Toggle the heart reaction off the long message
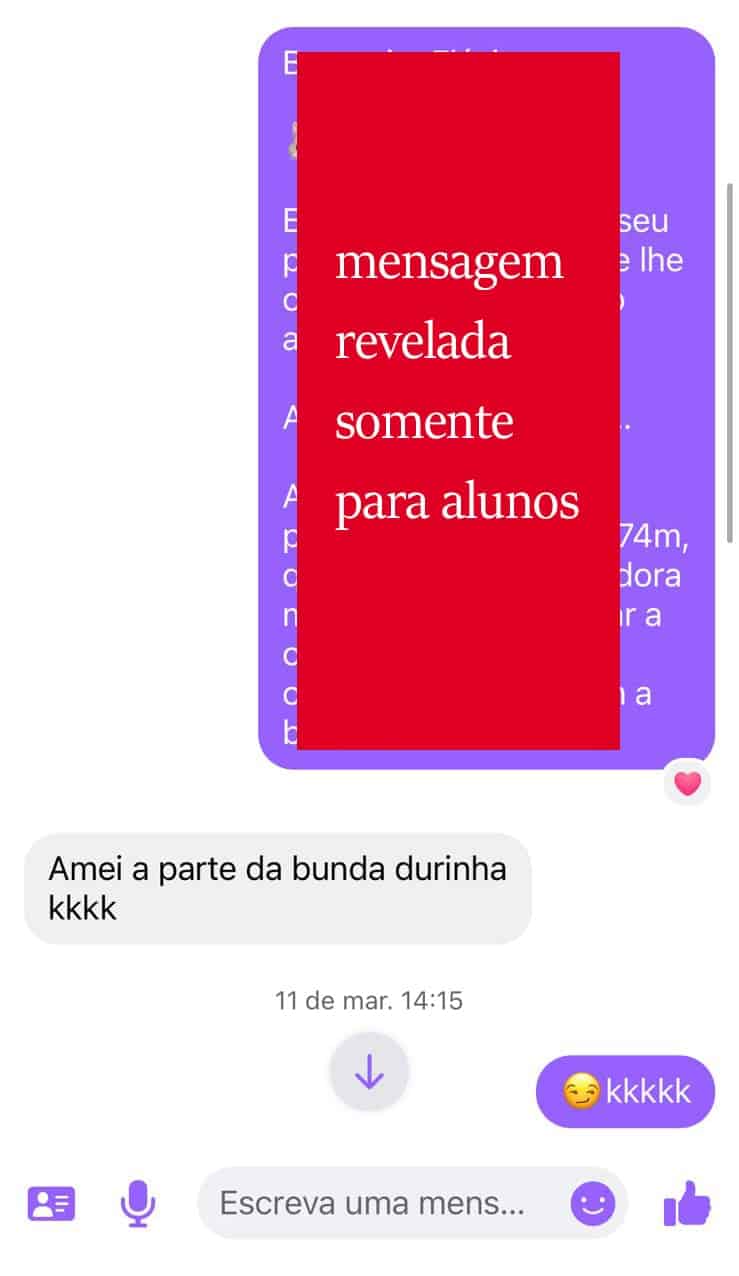 [687, 784]
